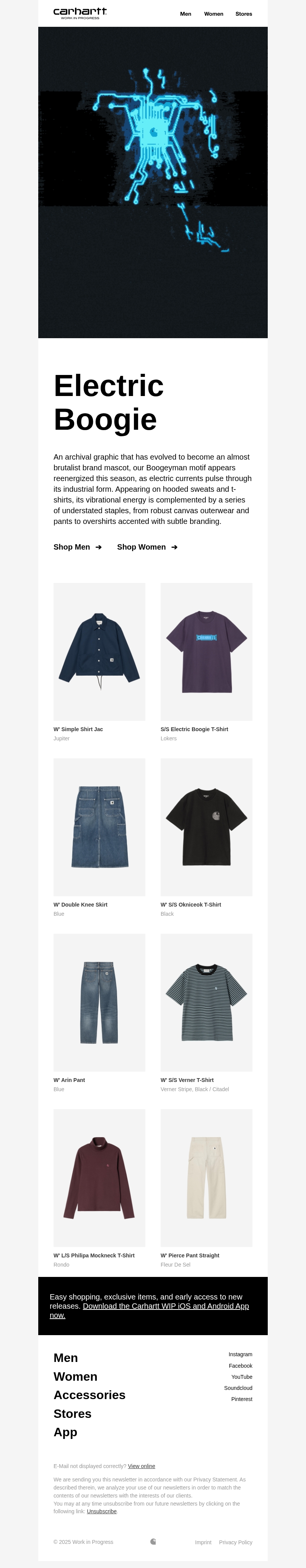Tap View online link
The image size is (306, 1568).
tap(141, 1467)
